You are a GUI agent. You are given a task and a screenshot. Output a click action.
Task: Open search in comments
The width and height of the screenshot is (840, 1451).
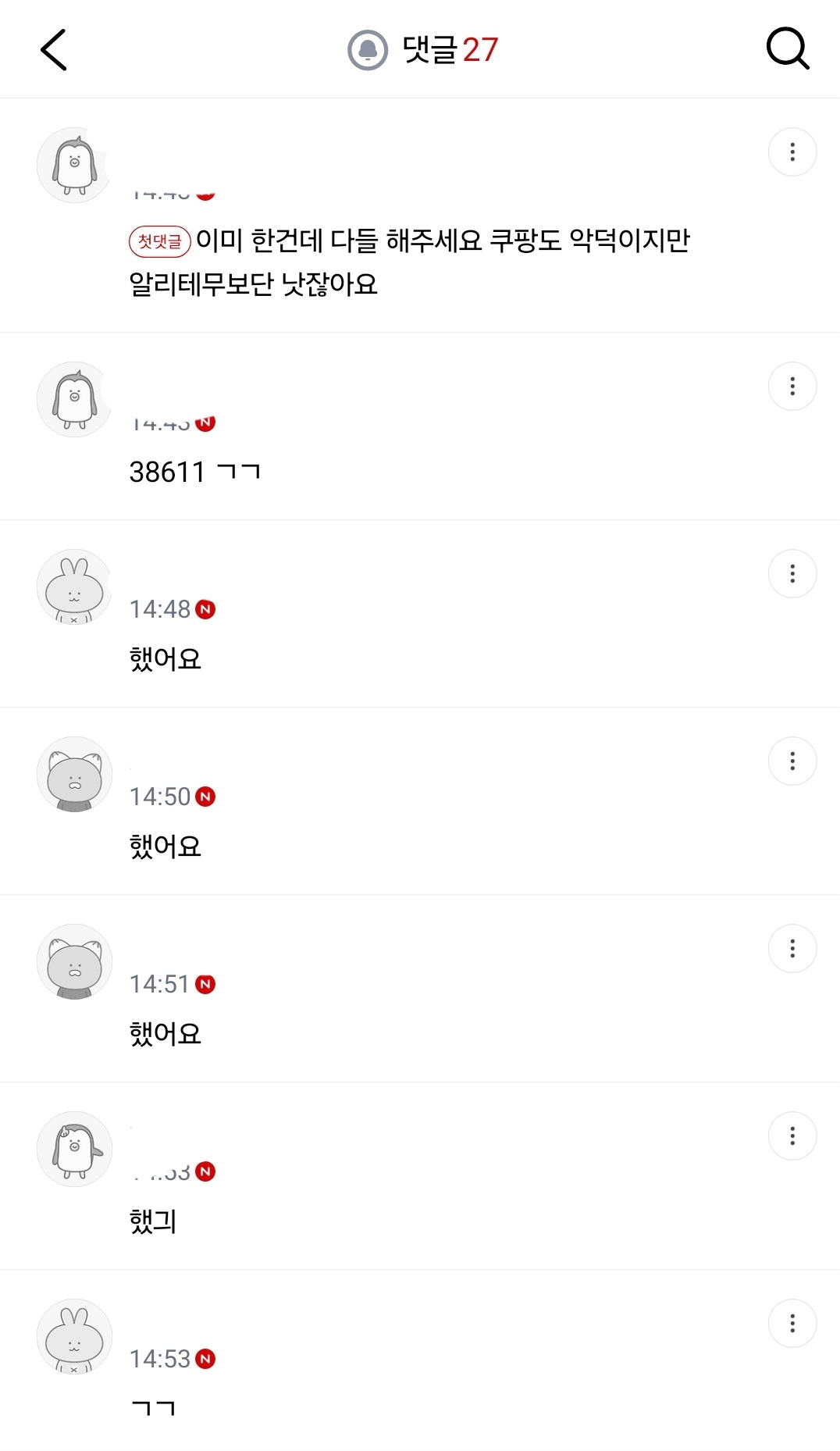tap(787, 49)
